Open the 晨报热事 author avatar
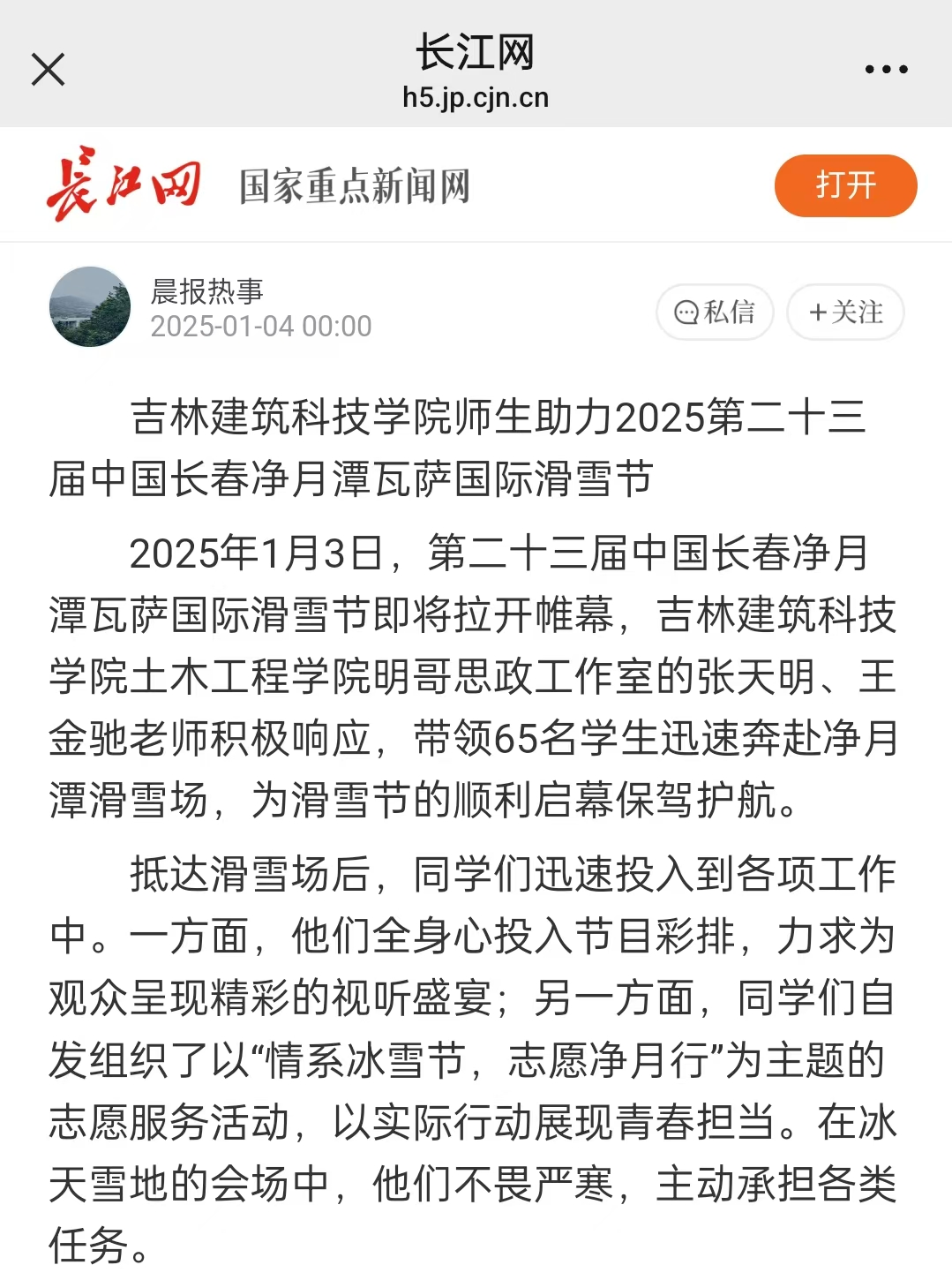Viewport: 952px width, 1280px height. [x=89, y=306]
